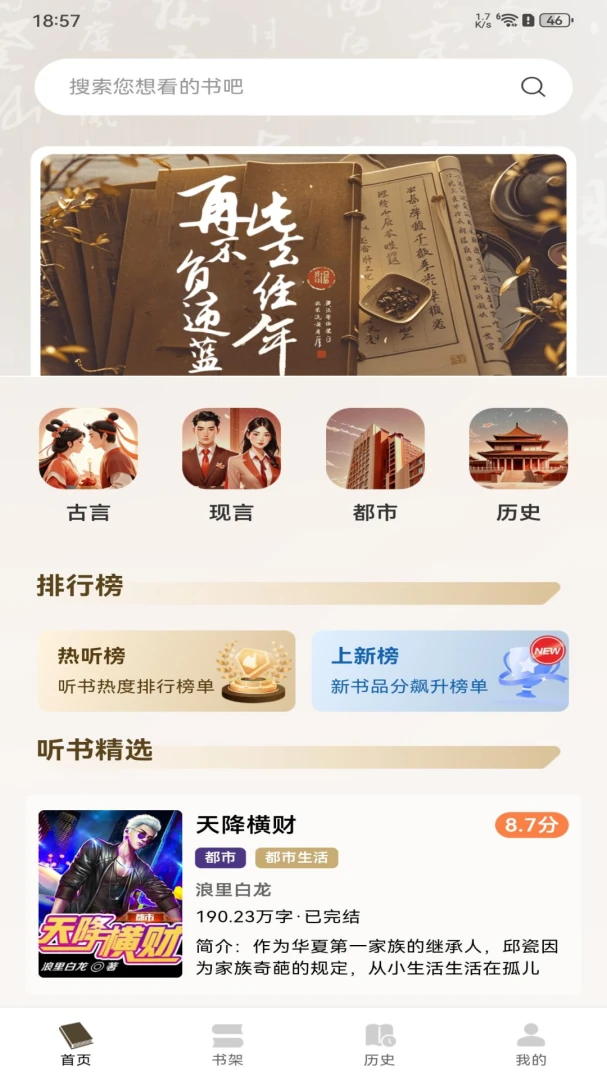The image size is (607, 1080).
Task: Open the featured book banner
Action: coord(303,264)
